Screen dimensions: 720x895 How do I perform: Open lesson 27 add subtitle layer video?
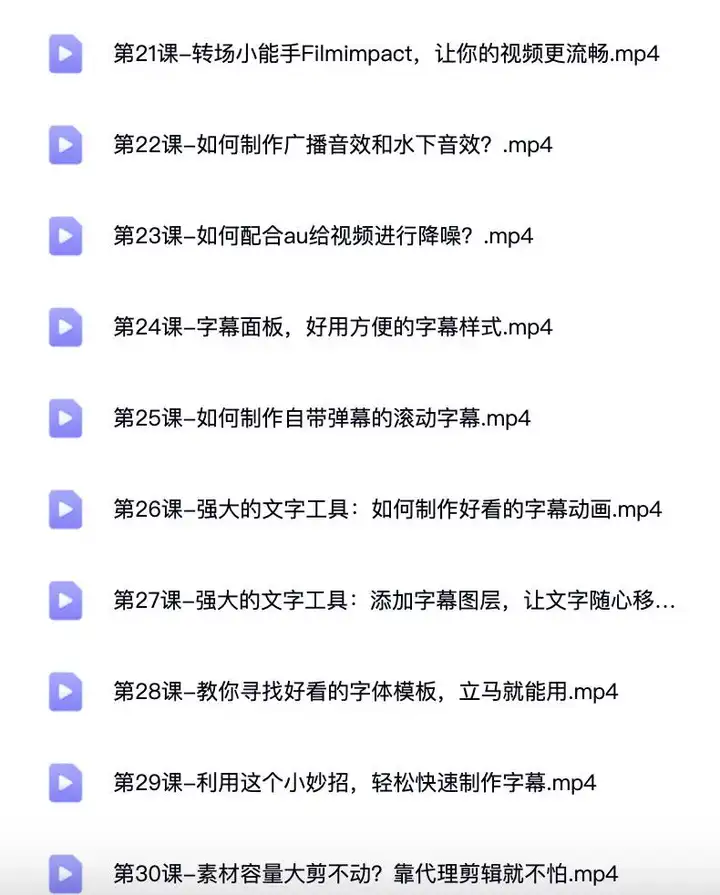394,600
